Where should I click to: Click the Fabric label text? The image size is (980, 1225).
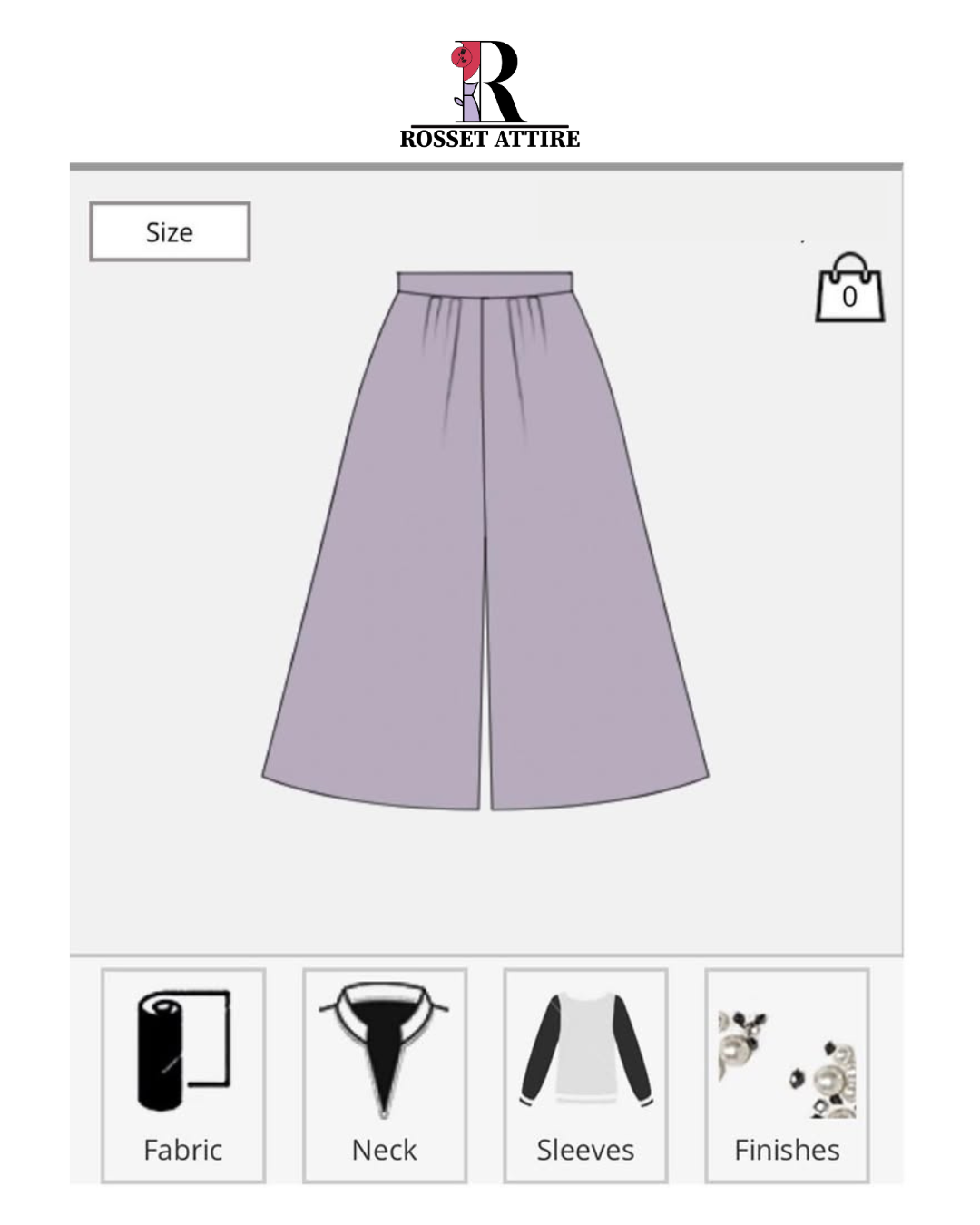pyautogui.click(x=181, y=1150)
